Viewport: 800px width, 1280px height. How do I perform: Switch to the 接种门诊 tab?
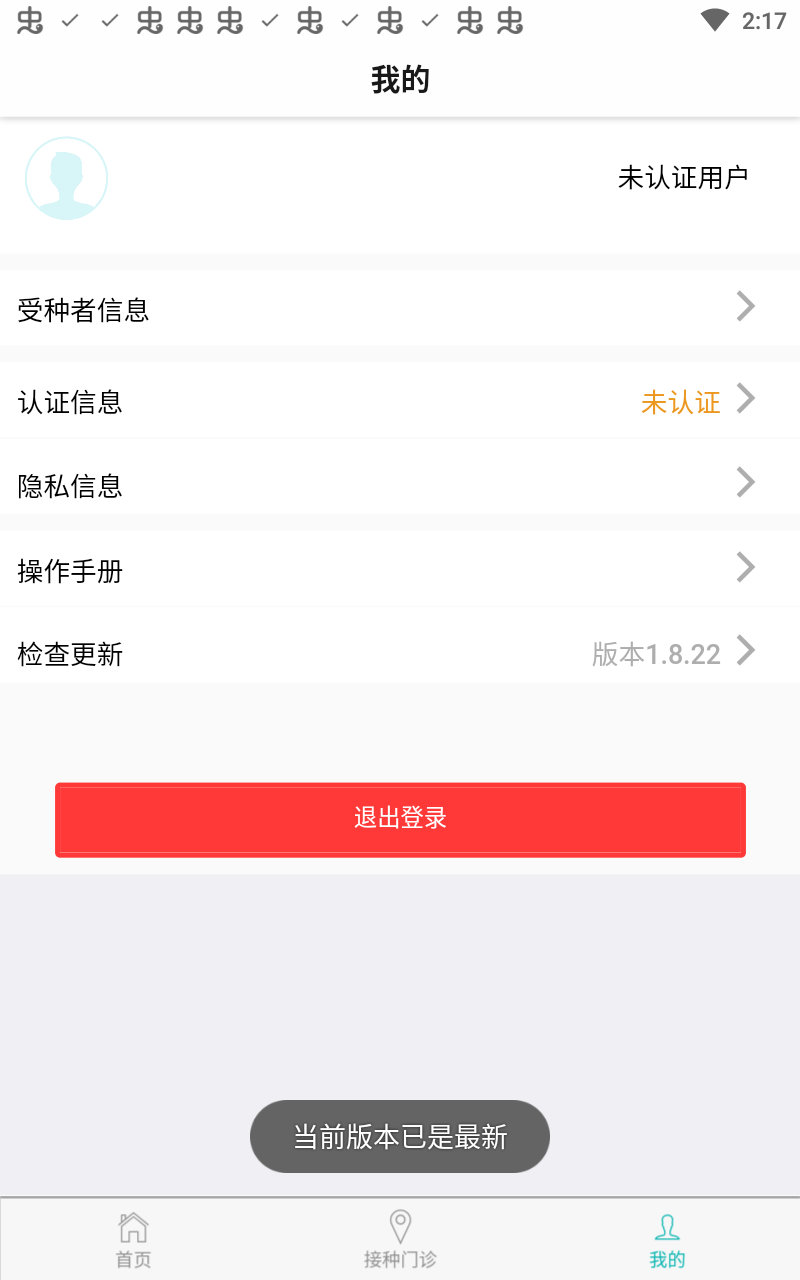point(400,1240)
